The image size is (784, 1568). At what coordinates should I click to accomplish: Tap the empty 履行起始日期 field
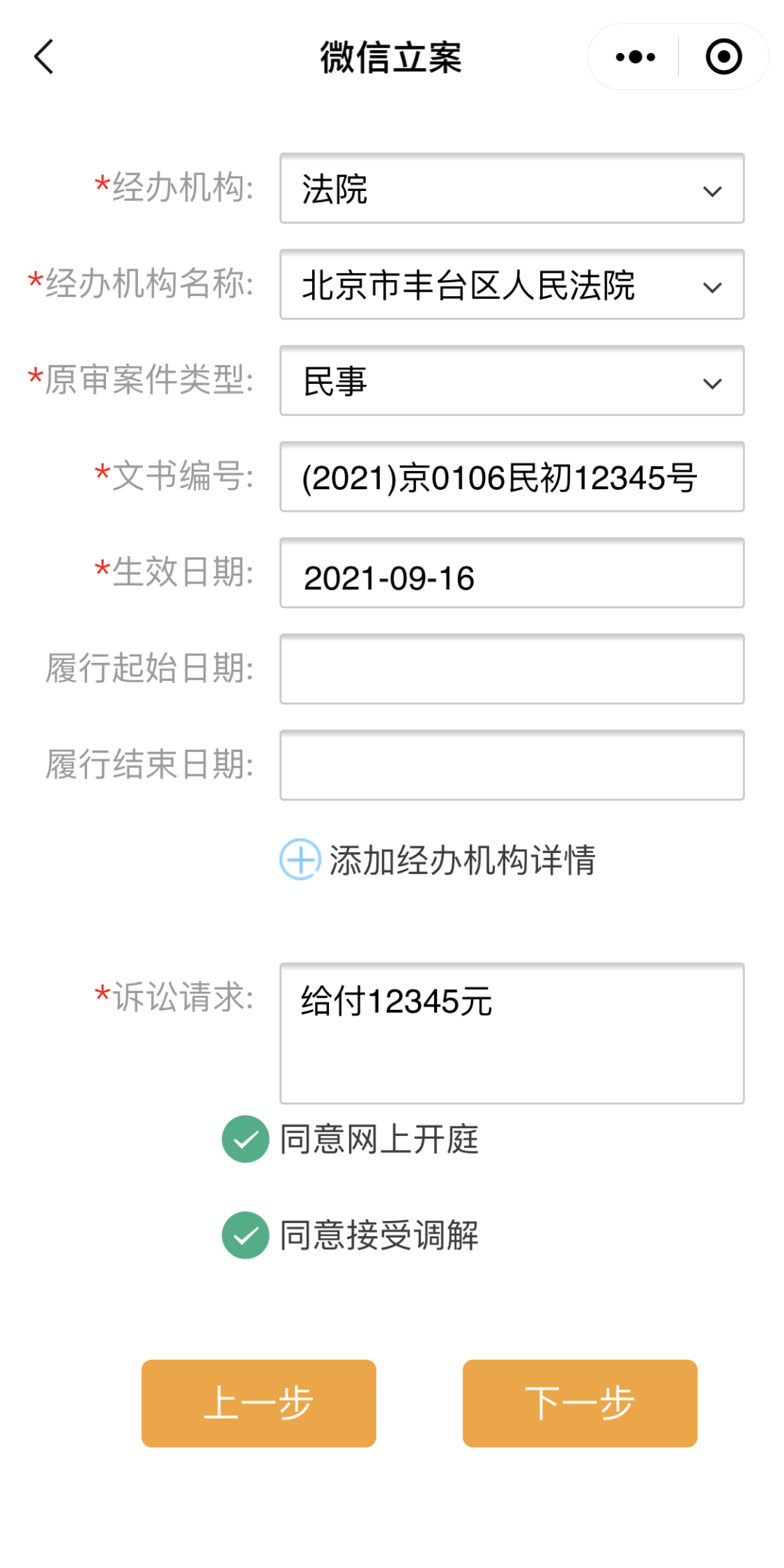point(512,669)
